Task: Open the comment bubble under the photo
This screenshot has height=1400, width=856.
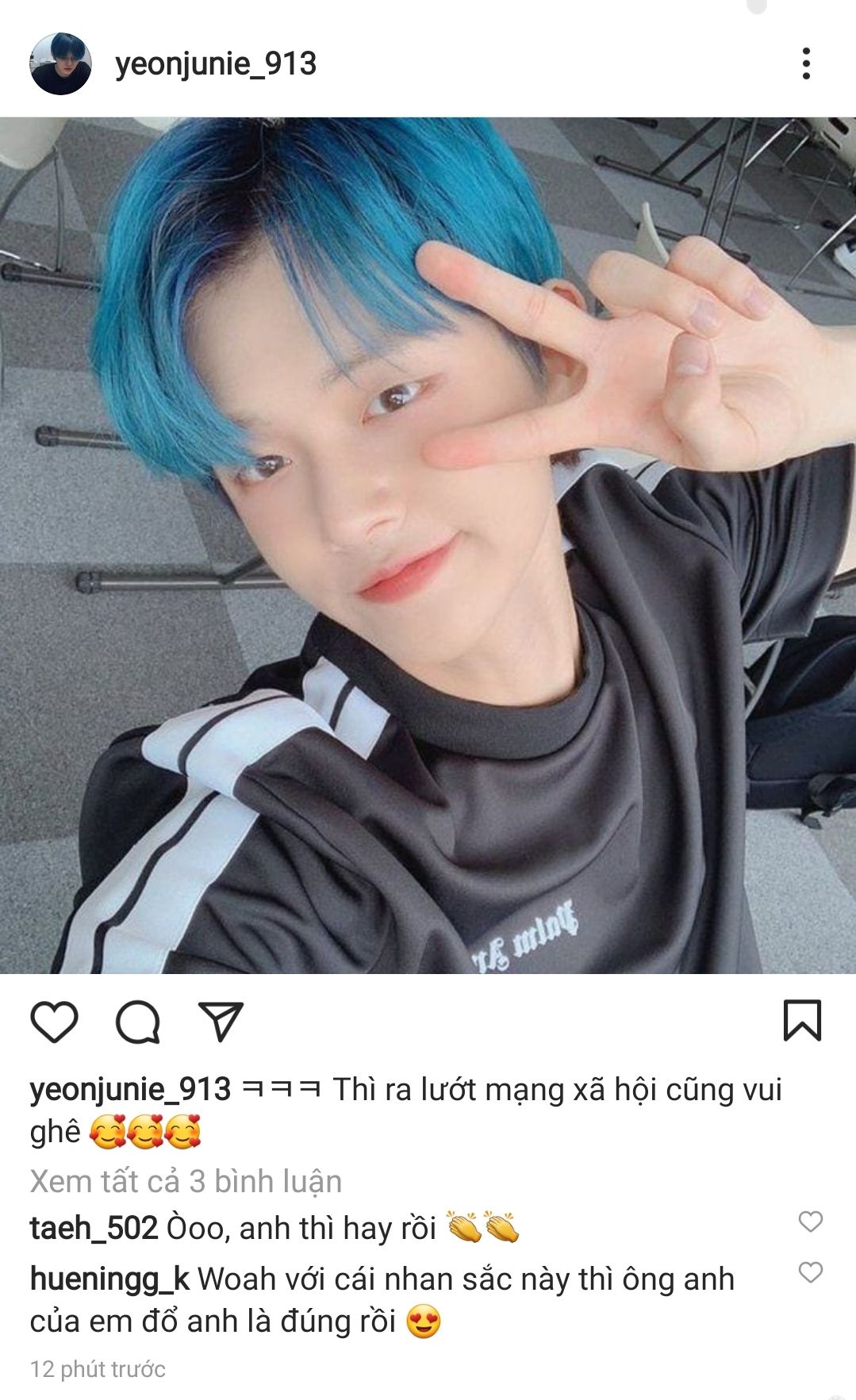Action: (x=138, y=1021)
